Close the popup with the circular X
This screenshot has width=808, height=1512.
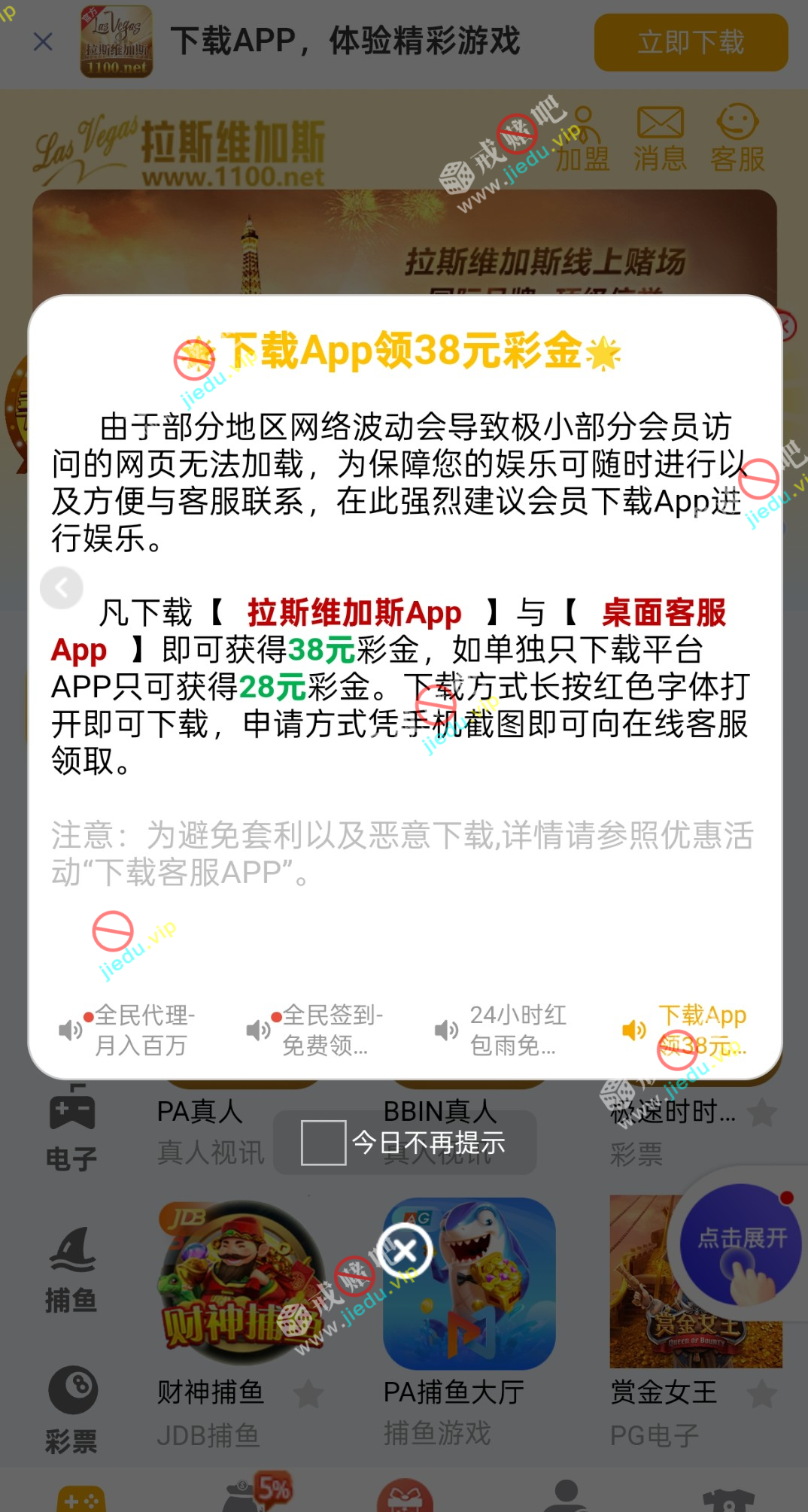405,1251
